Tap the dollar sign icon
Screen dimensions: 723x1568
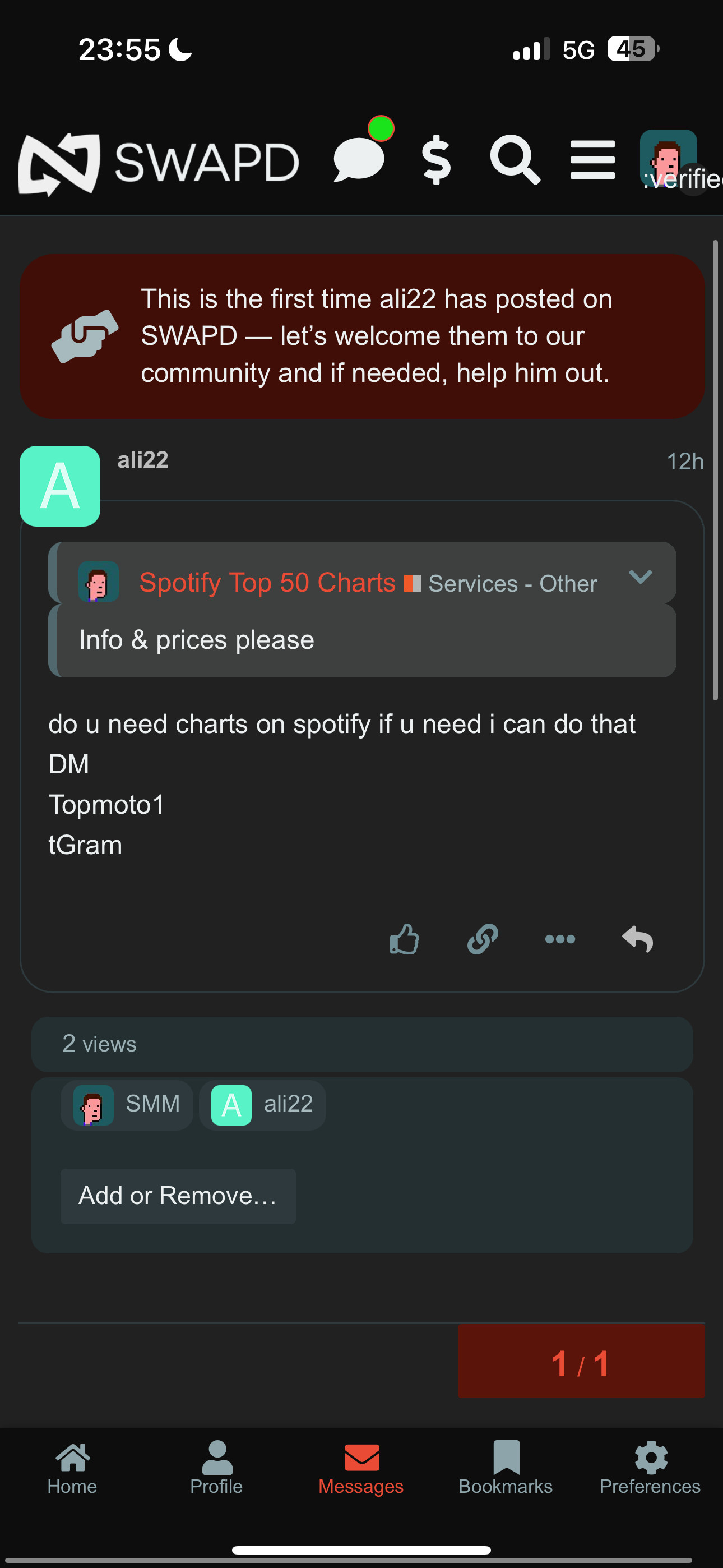[x=437, y=160]
